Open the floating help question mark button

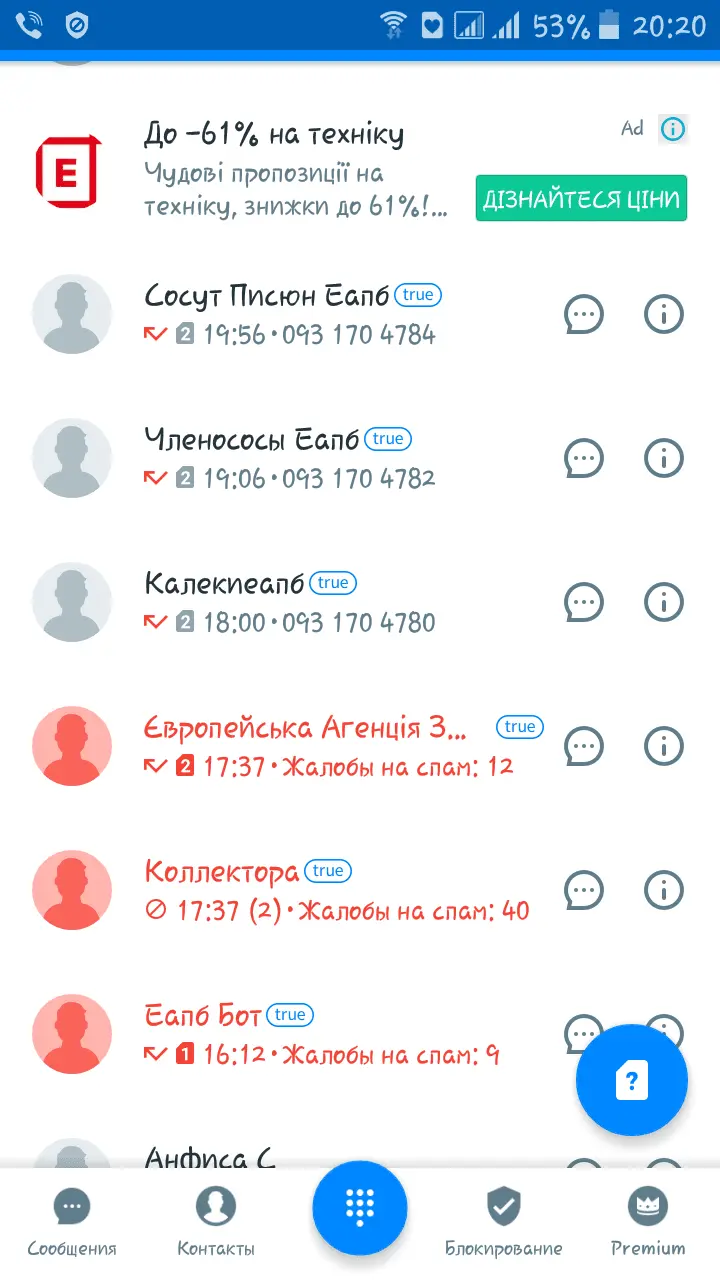(631, 1080)
